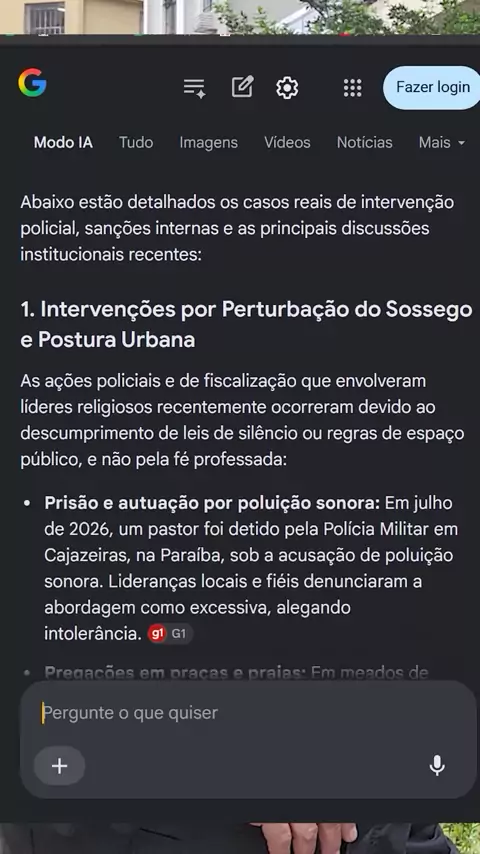
Task: Open the Google apps grid
Action: click(x=353, y=88)
